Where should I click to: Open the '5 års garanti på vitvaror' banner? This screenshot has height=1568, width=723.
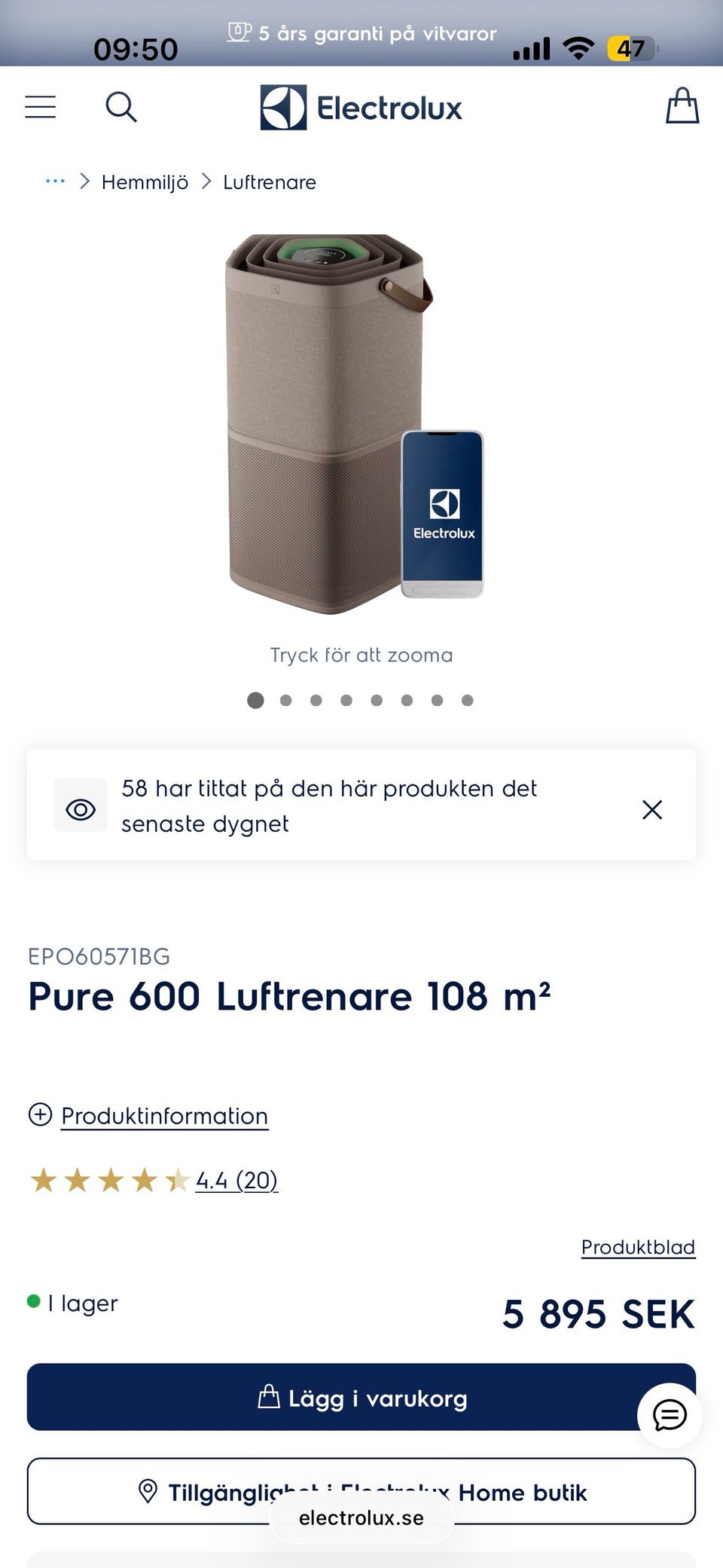(x=361, y=34)
